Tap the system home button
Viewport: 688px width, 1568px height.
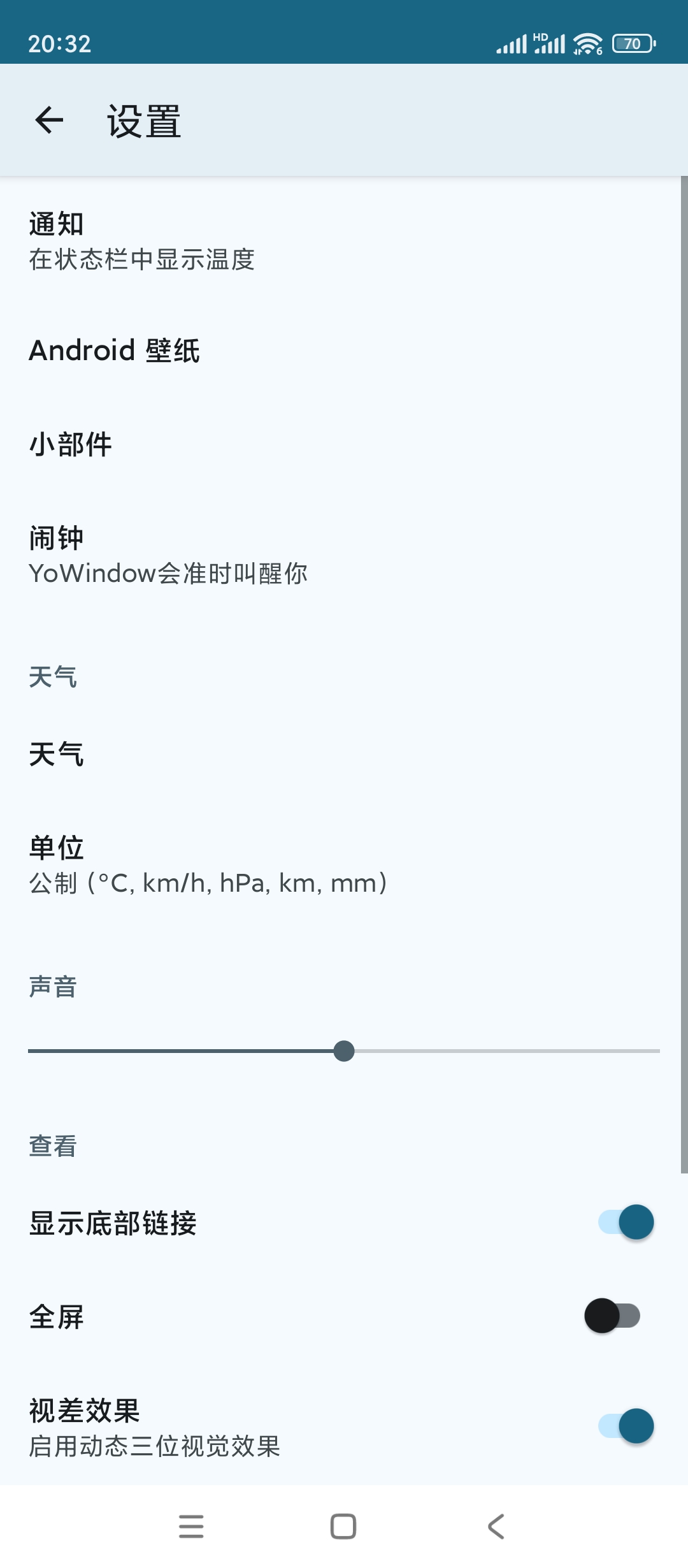[x=343, y=1527]
